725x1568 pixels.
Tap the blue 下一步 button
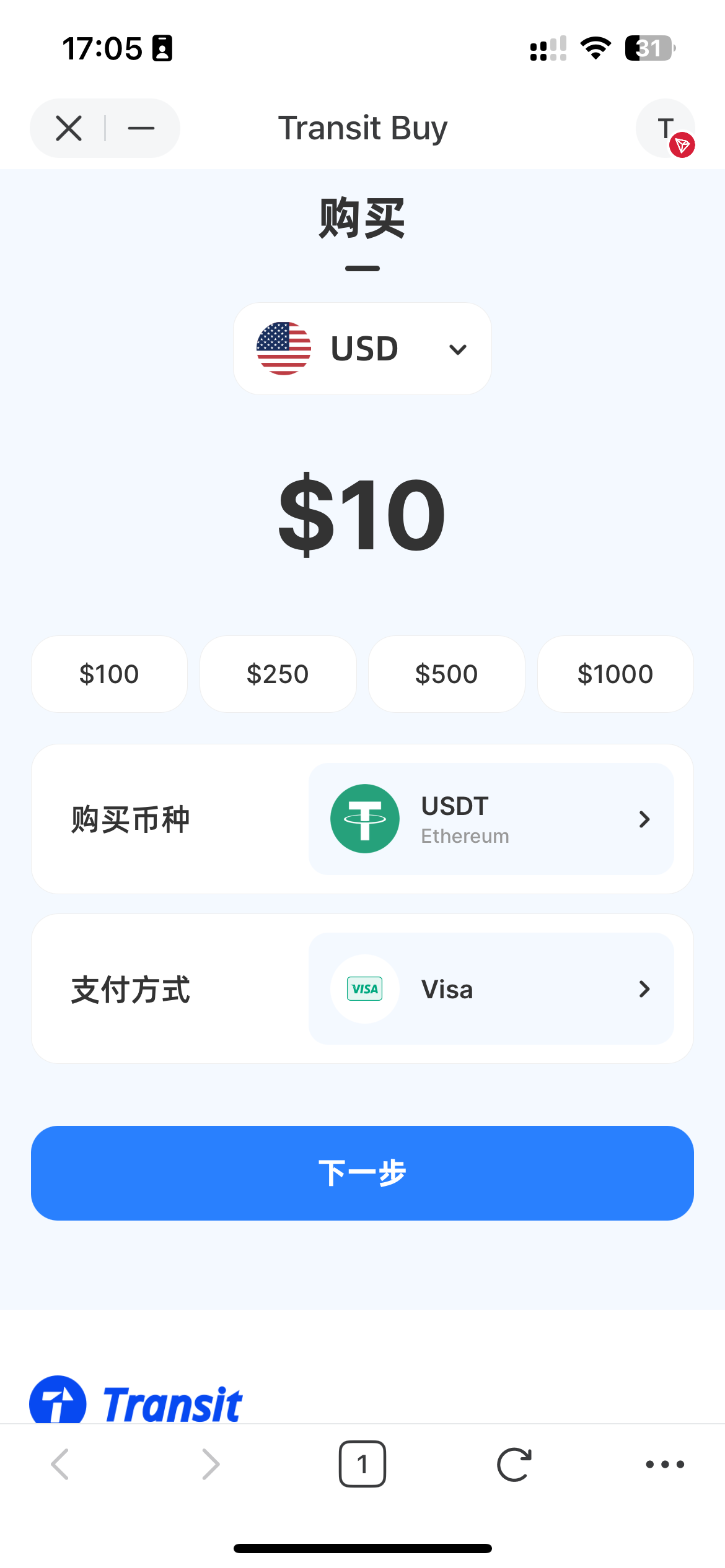click(362, 1173)
